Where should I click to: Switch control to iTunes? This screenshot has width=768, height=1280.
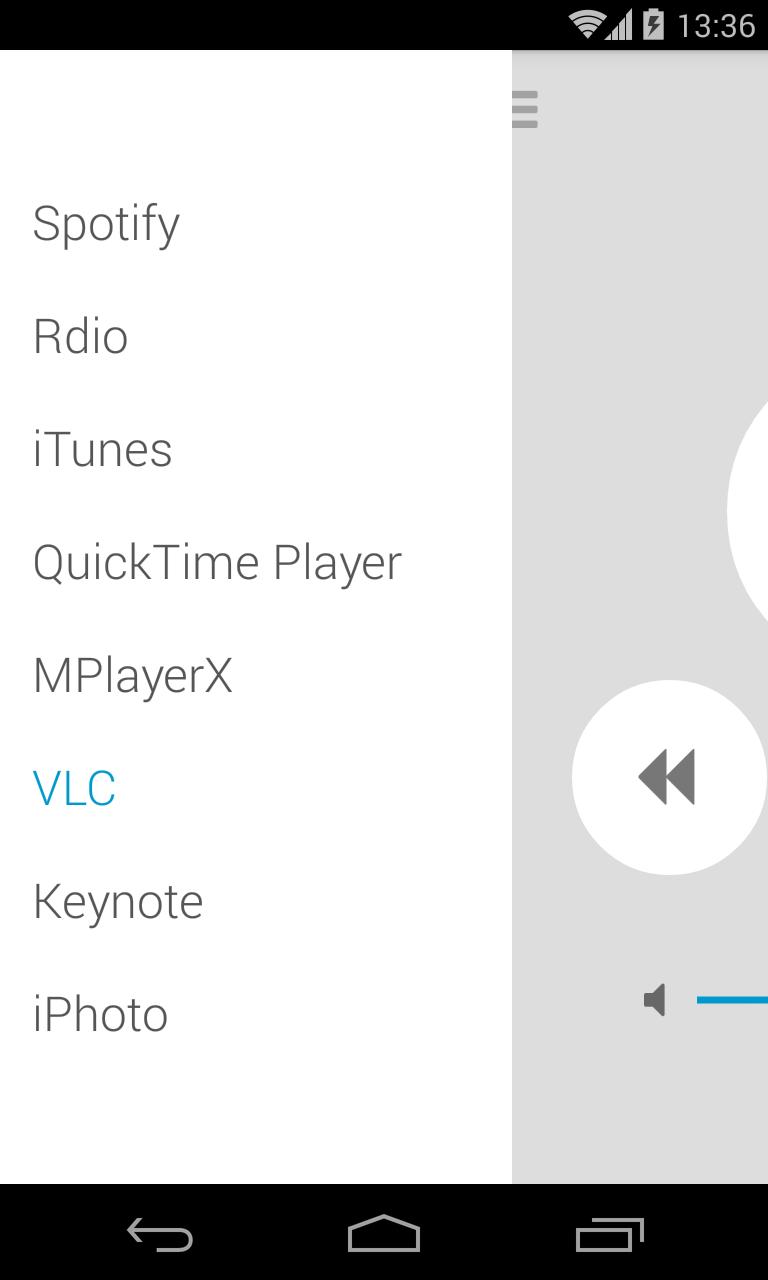(x=102, y=449)
